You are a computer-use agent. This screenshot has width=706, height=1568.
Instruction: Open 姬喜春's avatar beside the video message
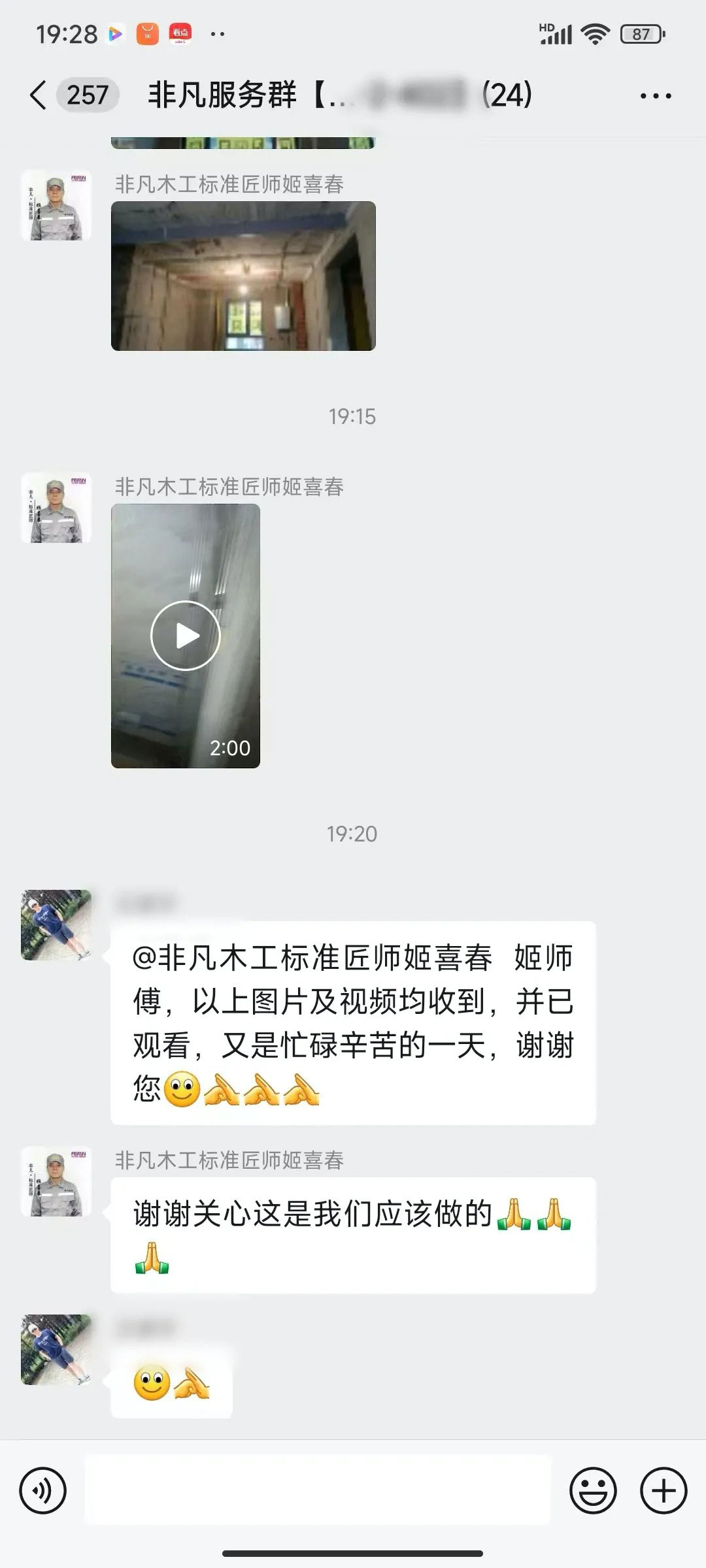(x=56, y=508)
